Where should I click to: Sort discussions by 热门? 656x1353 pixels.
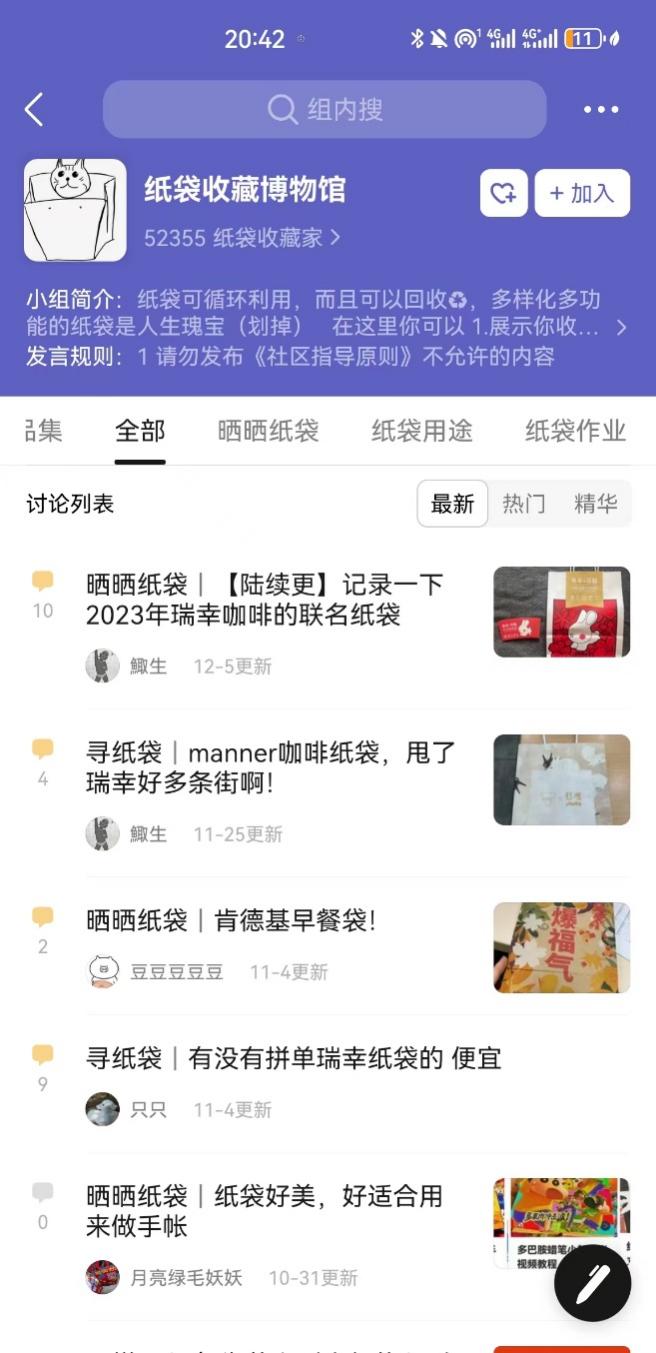524,504
